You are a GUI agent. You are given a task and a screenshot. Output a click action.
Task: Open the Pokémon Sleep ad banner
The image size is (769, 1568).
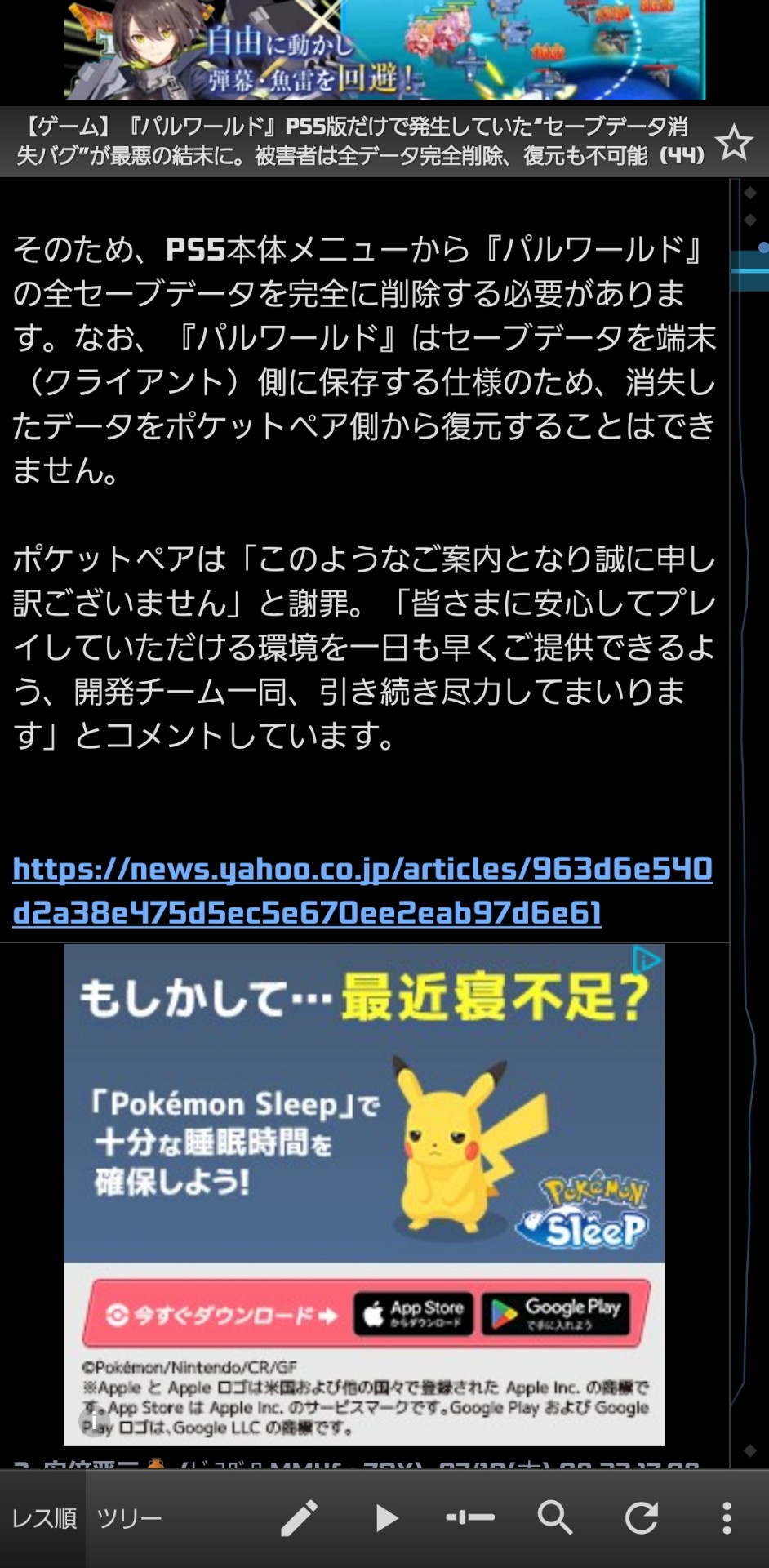pyautogui.click(x=364, y=1143)
